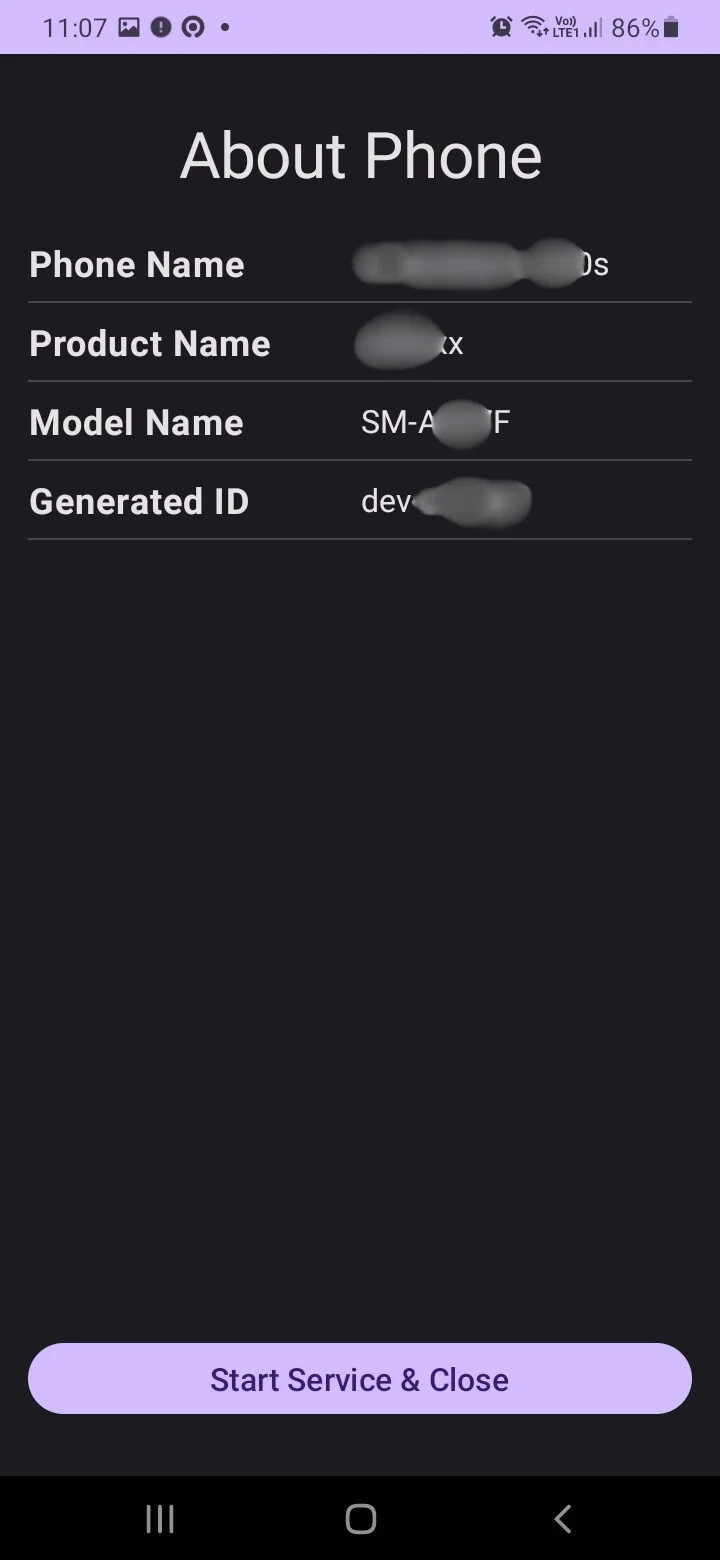Select the Product Name value
Viewport: 720px width, 1560px height.
[410, 343]
